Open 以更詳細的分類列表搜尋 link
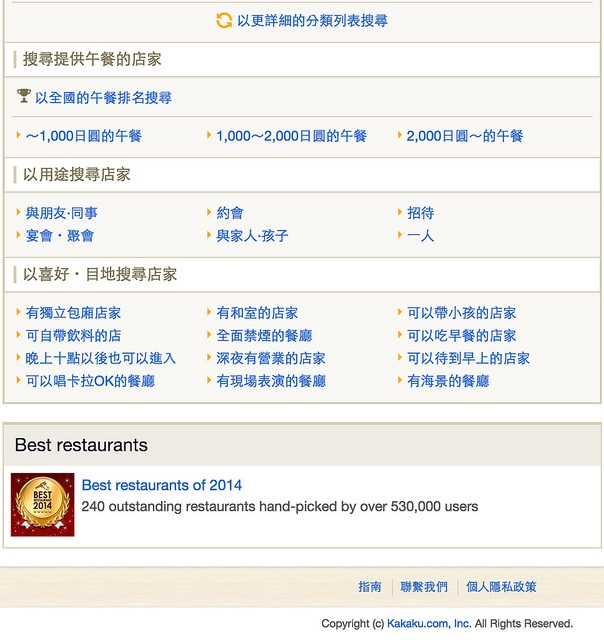Viewport: 604px width, 640px height. click(x=311, y=20)
